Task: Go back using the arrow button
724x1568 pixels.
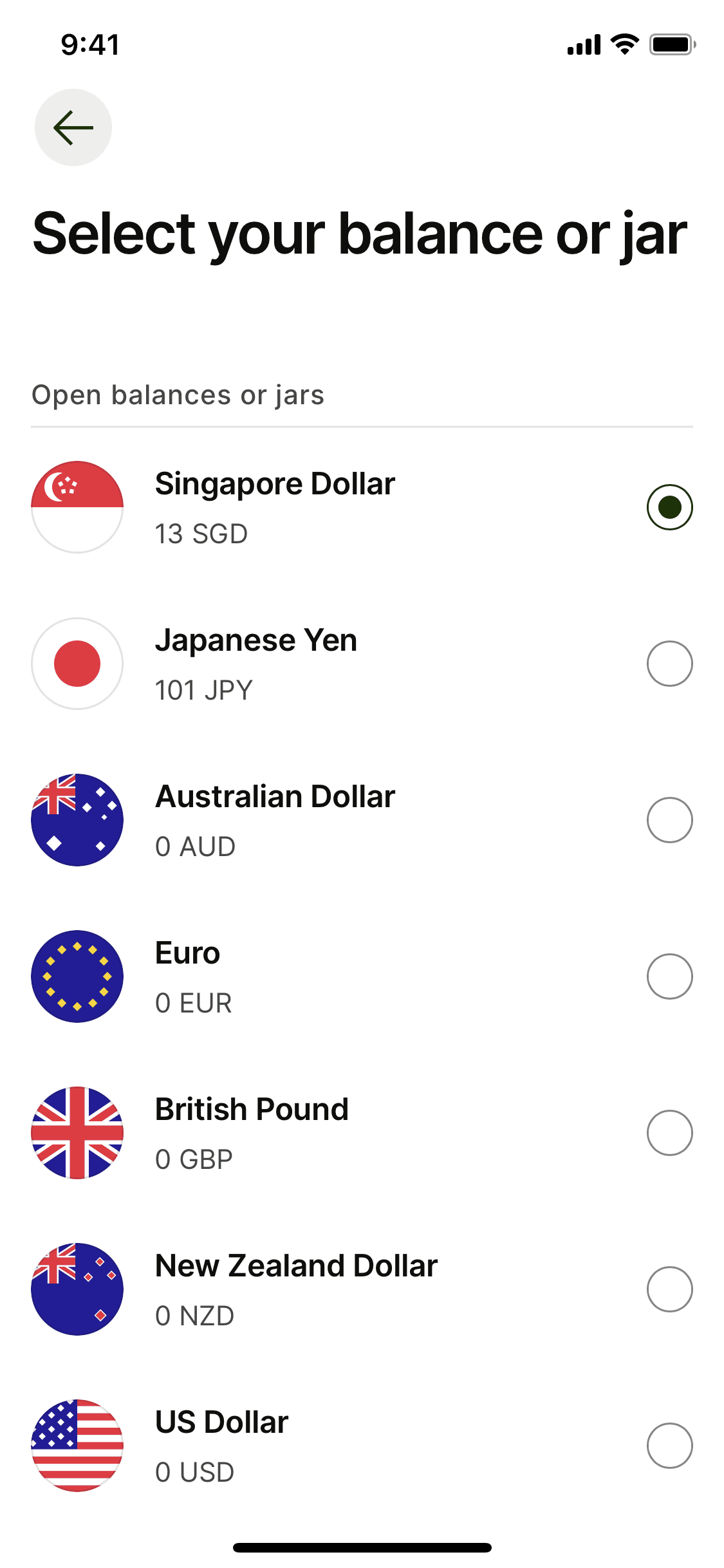Action: 73,127
